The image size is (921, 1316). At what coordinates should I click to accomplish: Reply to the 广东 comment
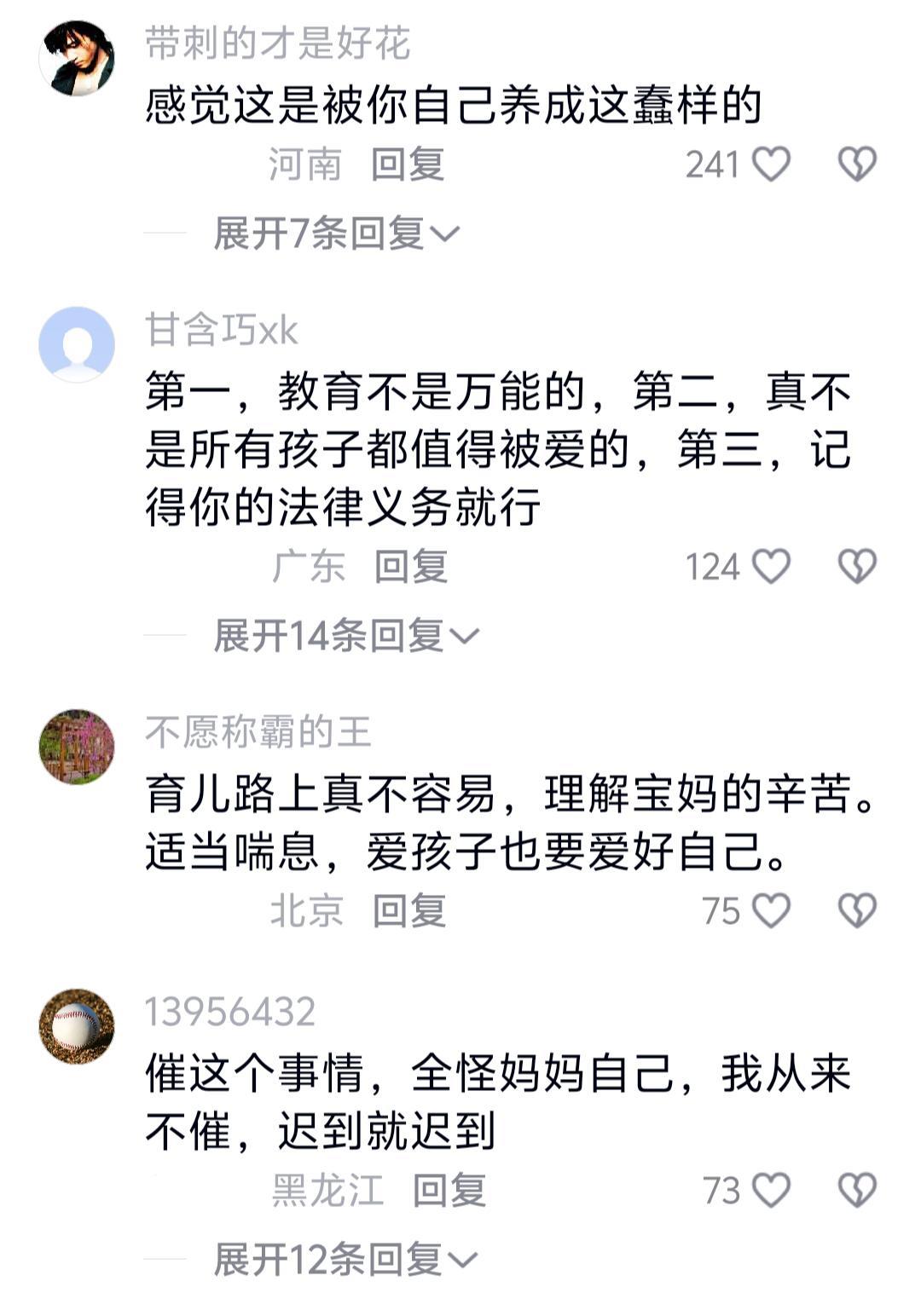[x=411, y=567]
